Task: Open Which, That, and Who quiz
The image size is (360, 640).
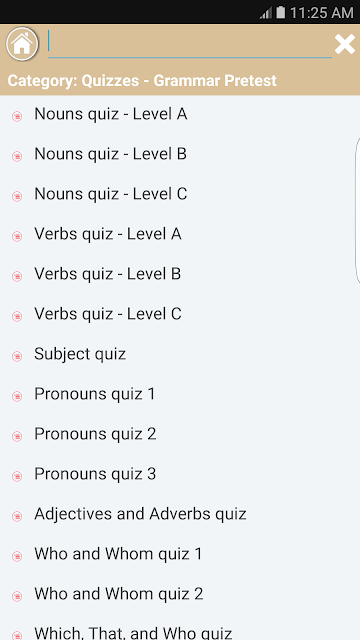Action: pyautogui.click(x=180, y=629)
